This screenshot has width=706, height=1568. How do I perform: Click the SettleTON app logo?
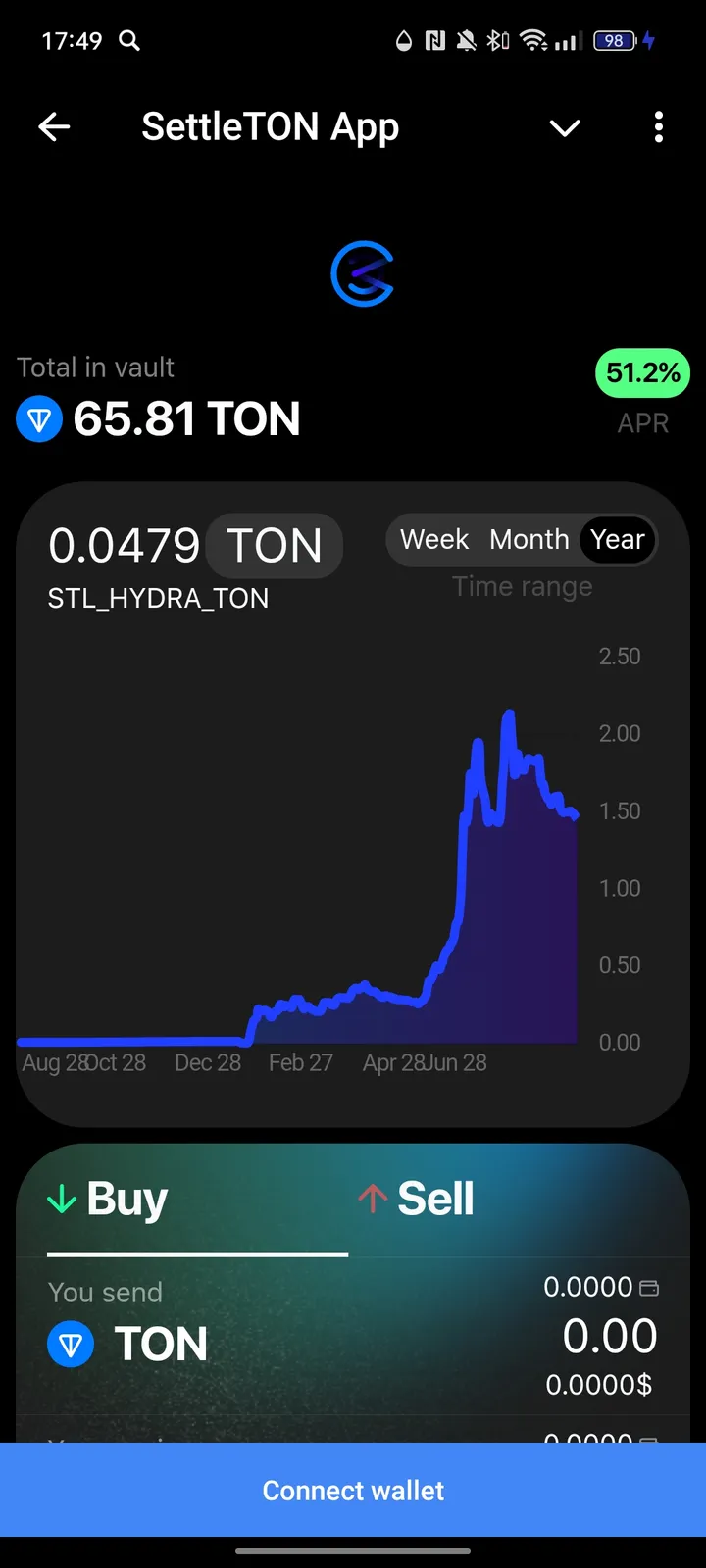[362, 274]
